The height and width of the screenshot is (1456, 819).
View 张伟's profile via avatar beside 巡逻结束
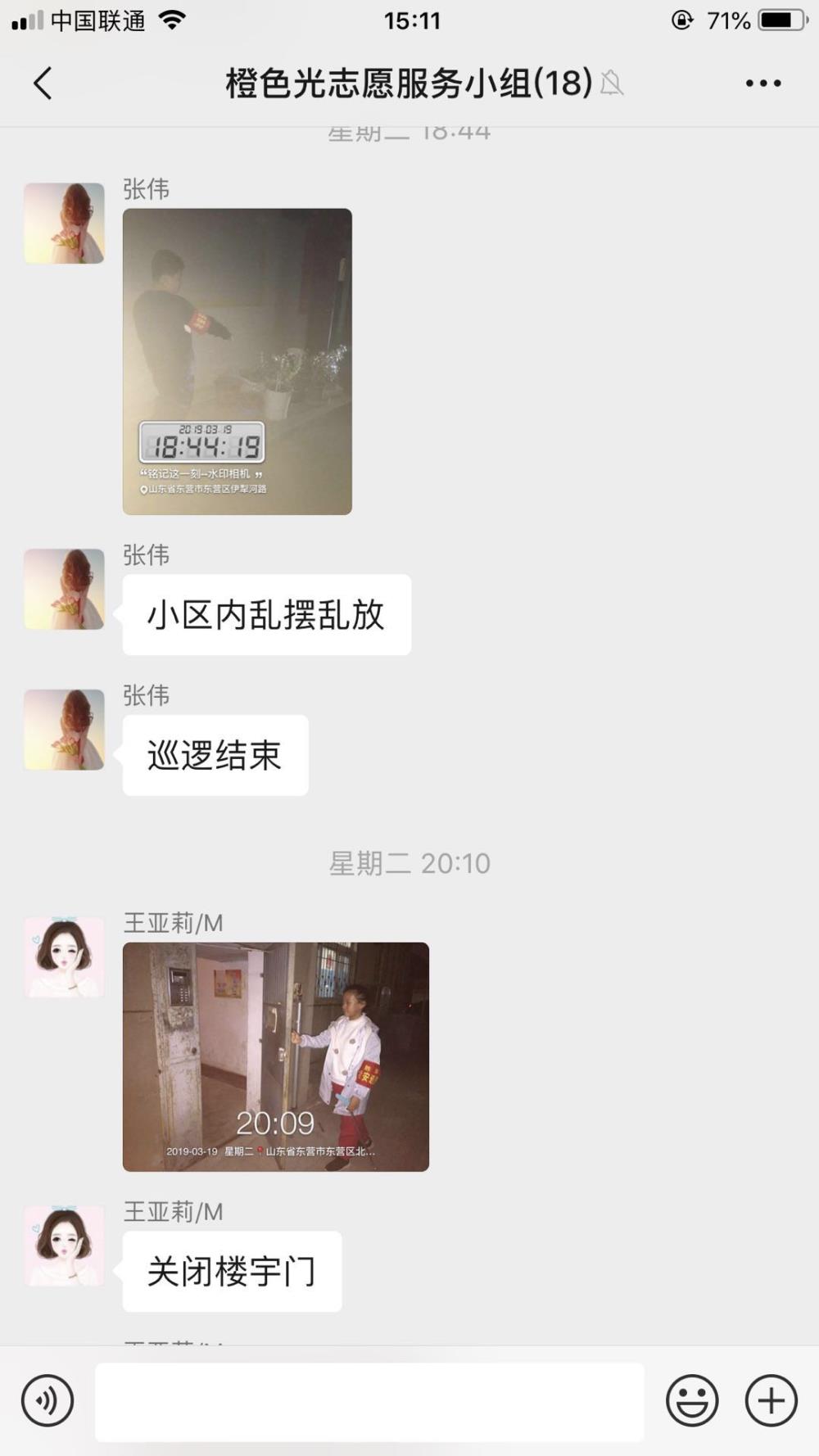pos(65,730)
